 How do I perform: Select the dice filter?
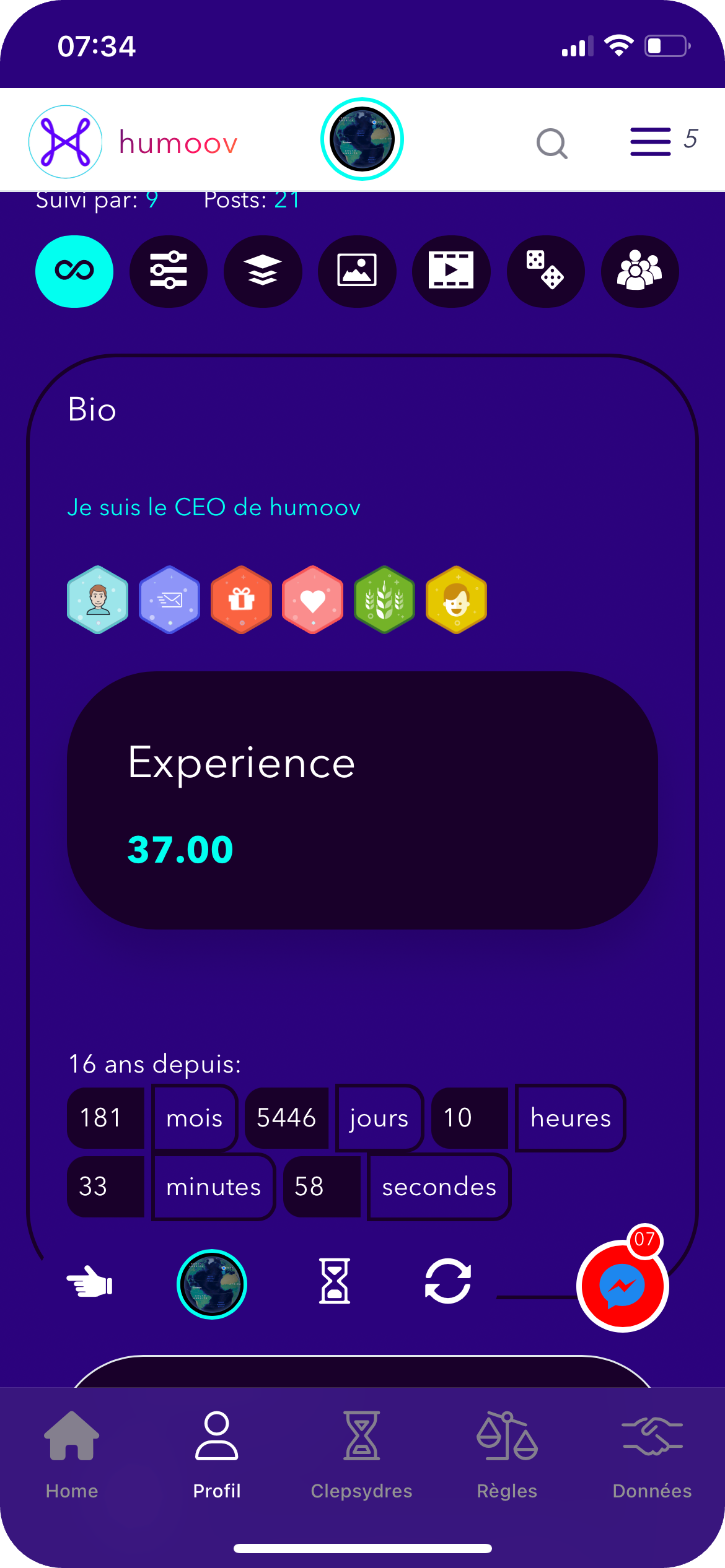pos(545,271)
